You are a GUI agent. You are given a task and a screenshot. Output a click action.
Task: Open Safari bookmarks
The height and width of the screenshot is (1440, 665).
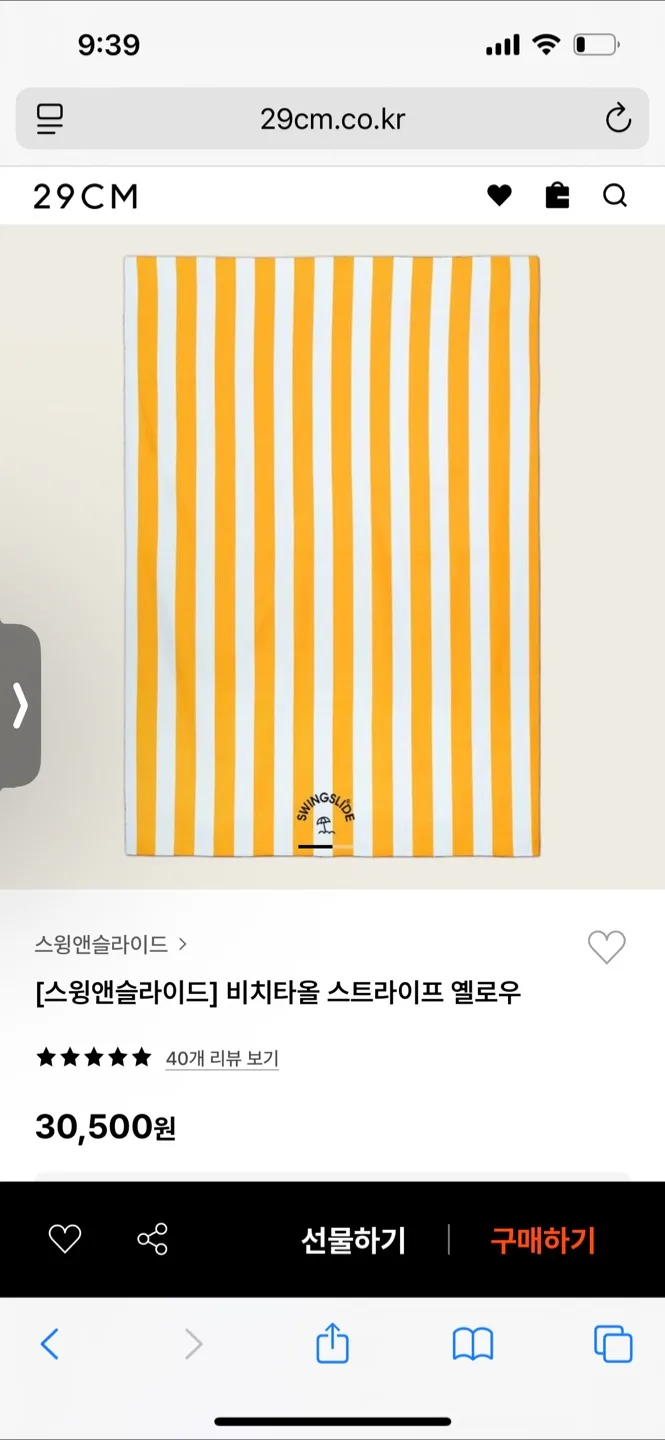[473, 1344]
